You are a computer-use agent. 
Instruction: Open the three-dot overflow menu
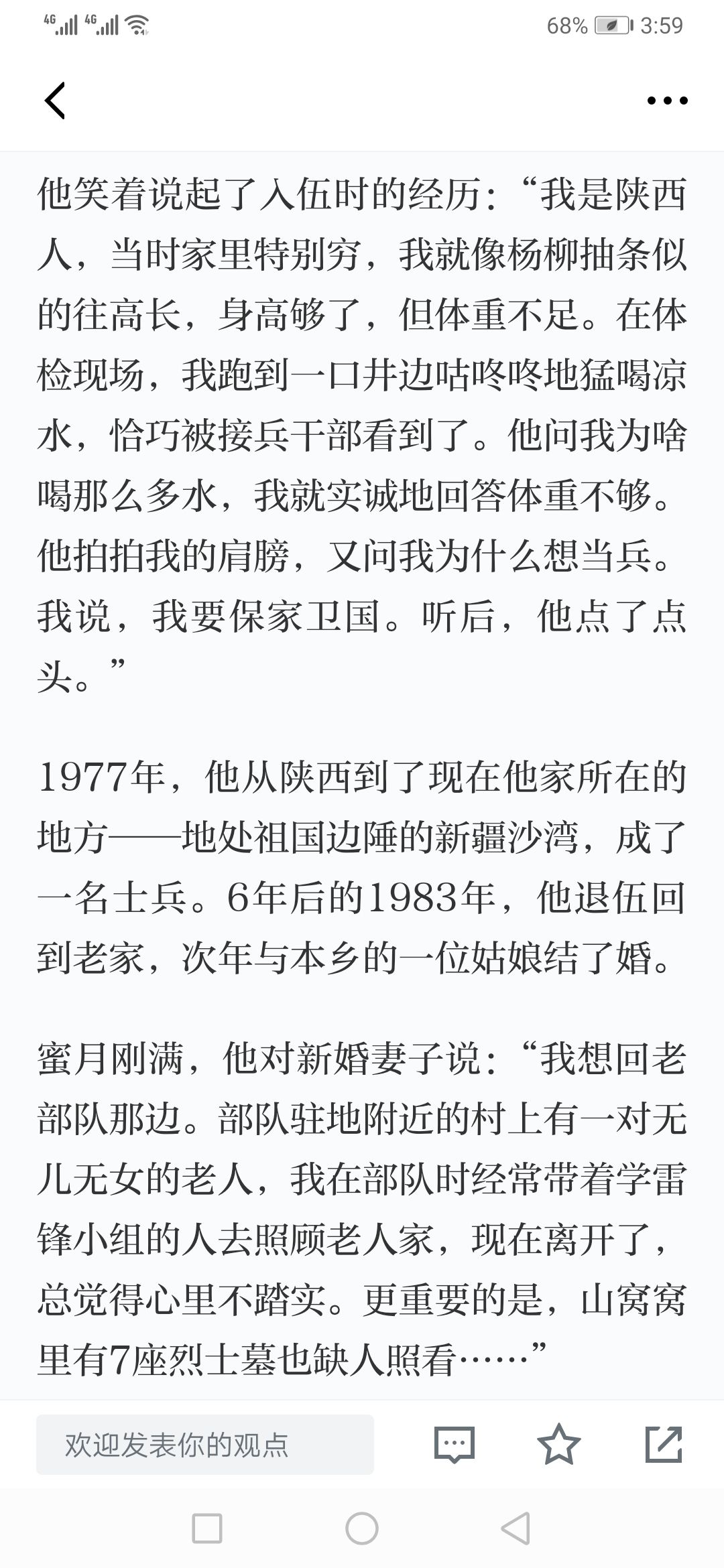click(667, 101)
